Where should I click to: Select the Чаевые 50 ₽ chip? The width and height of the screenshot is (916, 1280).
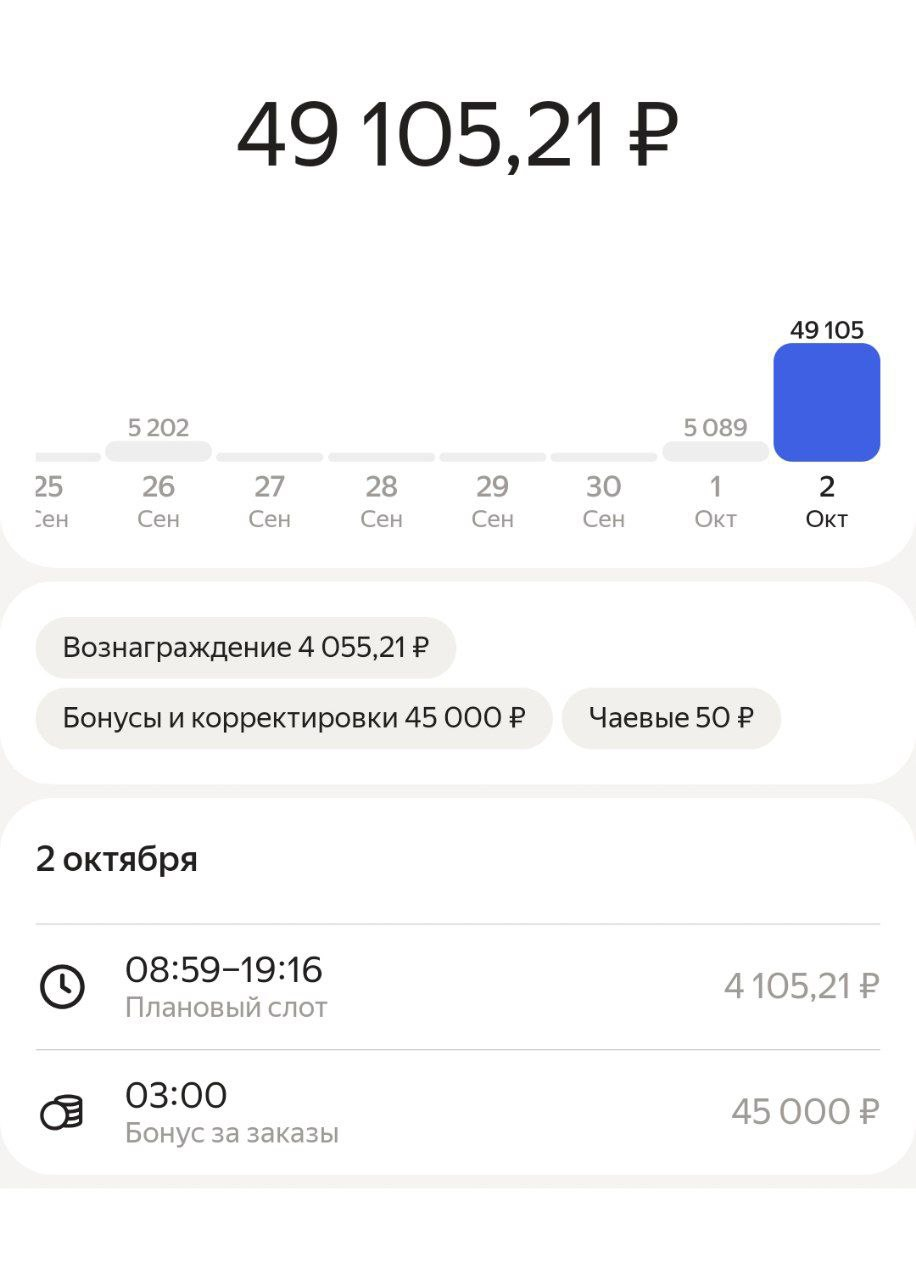pyautogui.click(x=671, y=718)
